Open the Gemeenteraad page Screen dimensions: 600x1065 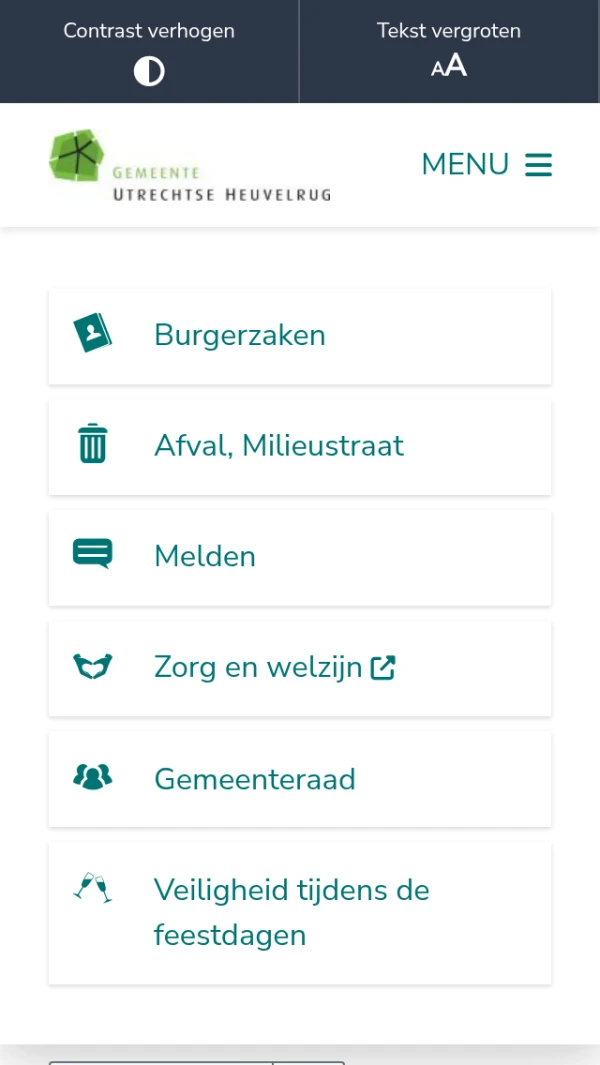coord(299,779)
